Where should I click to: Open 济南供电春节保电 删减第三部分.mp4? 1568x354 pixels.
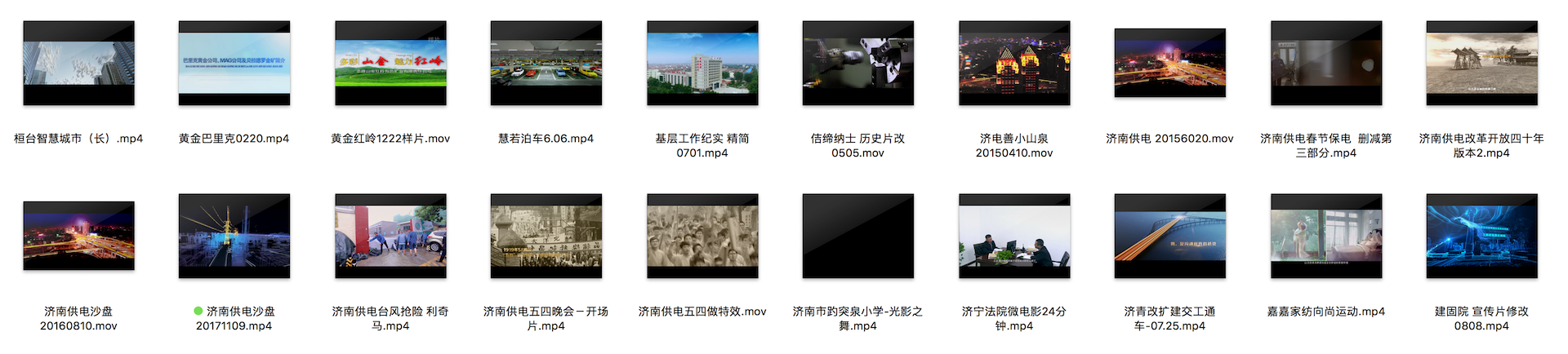(1326, 64)
